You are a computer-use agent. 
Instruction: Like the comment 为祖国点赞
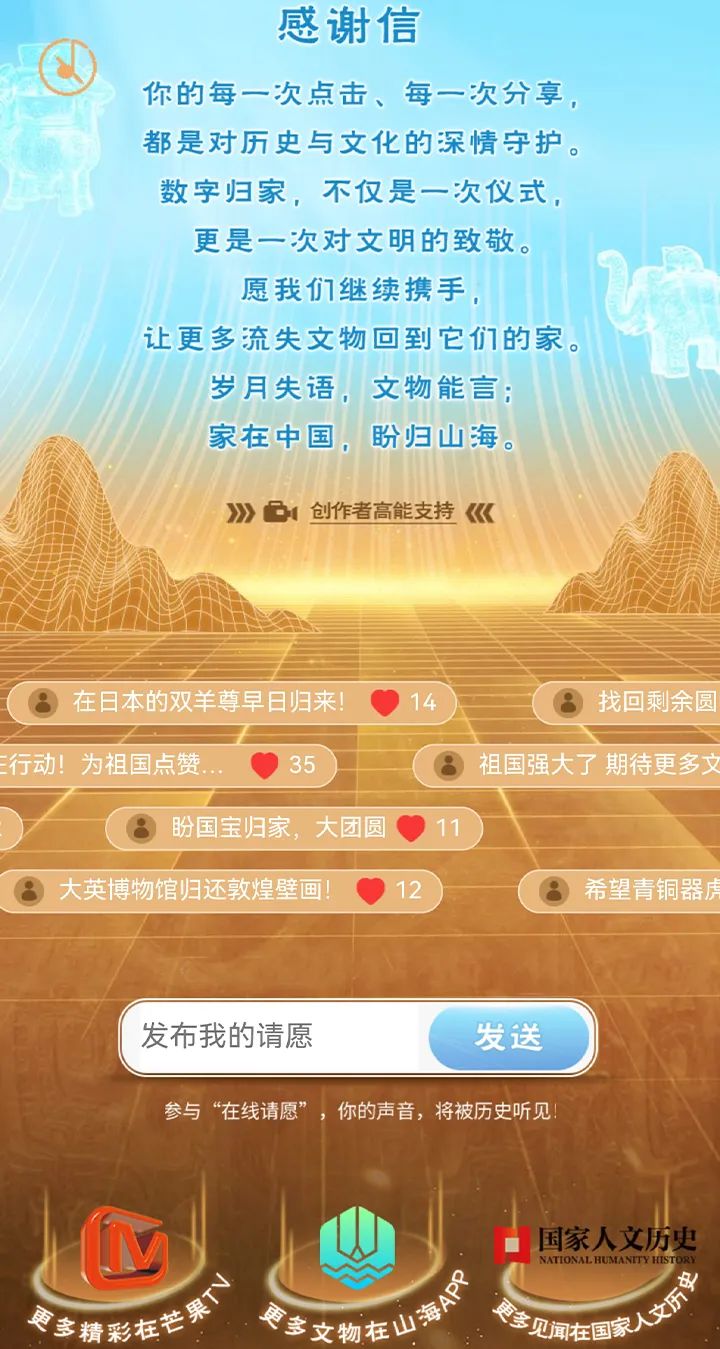point(264,766)
